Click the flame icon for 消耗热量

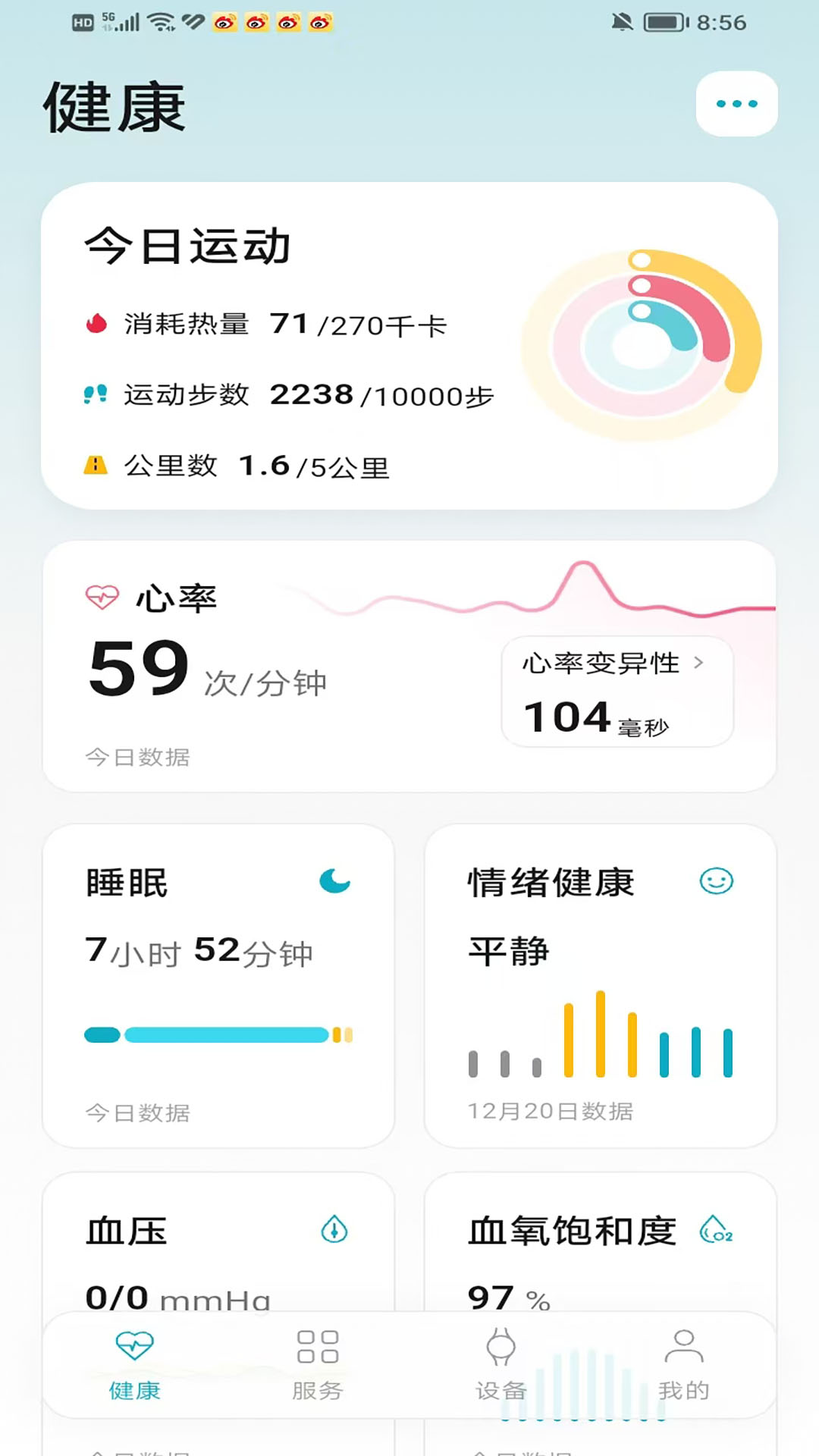pyautogui.click(x=96, y=322)
